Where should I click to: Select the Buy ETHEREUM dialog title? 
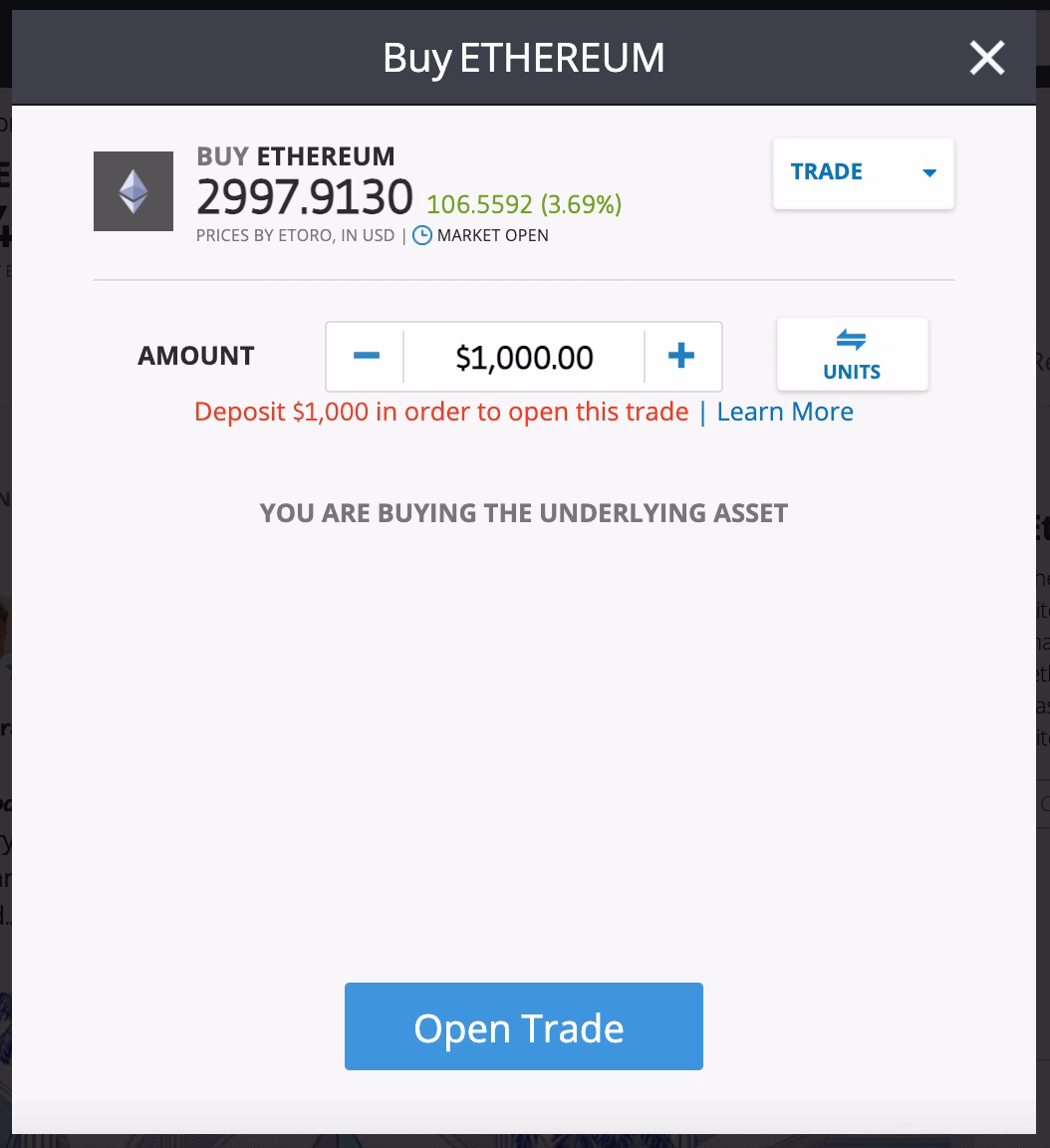(x=524, y=58)
